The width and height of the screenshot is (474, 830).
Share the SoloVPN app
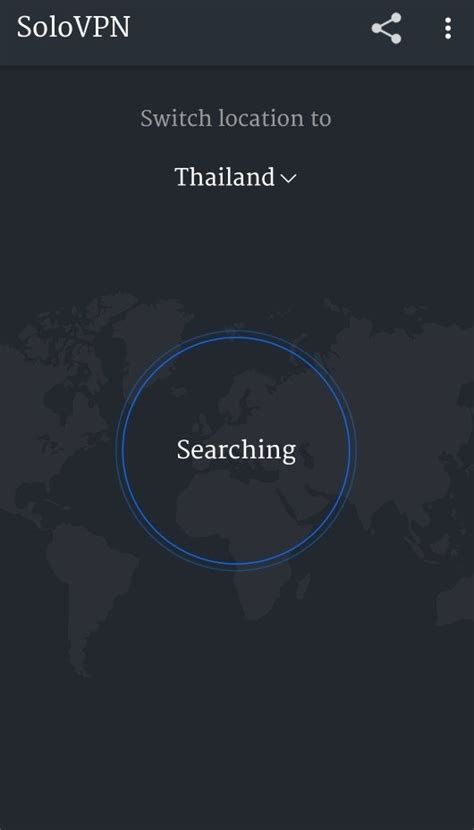386,28
